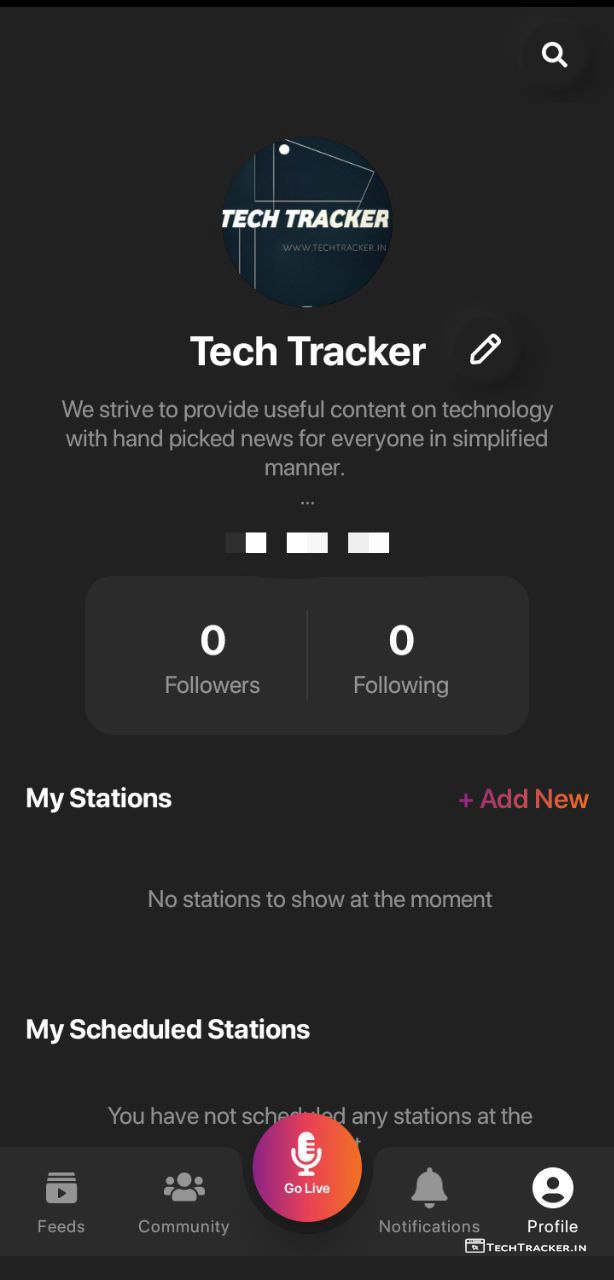Open the Tech Tracker profile picture
The image size is (614, 1280).
click(x=306, y=222)
